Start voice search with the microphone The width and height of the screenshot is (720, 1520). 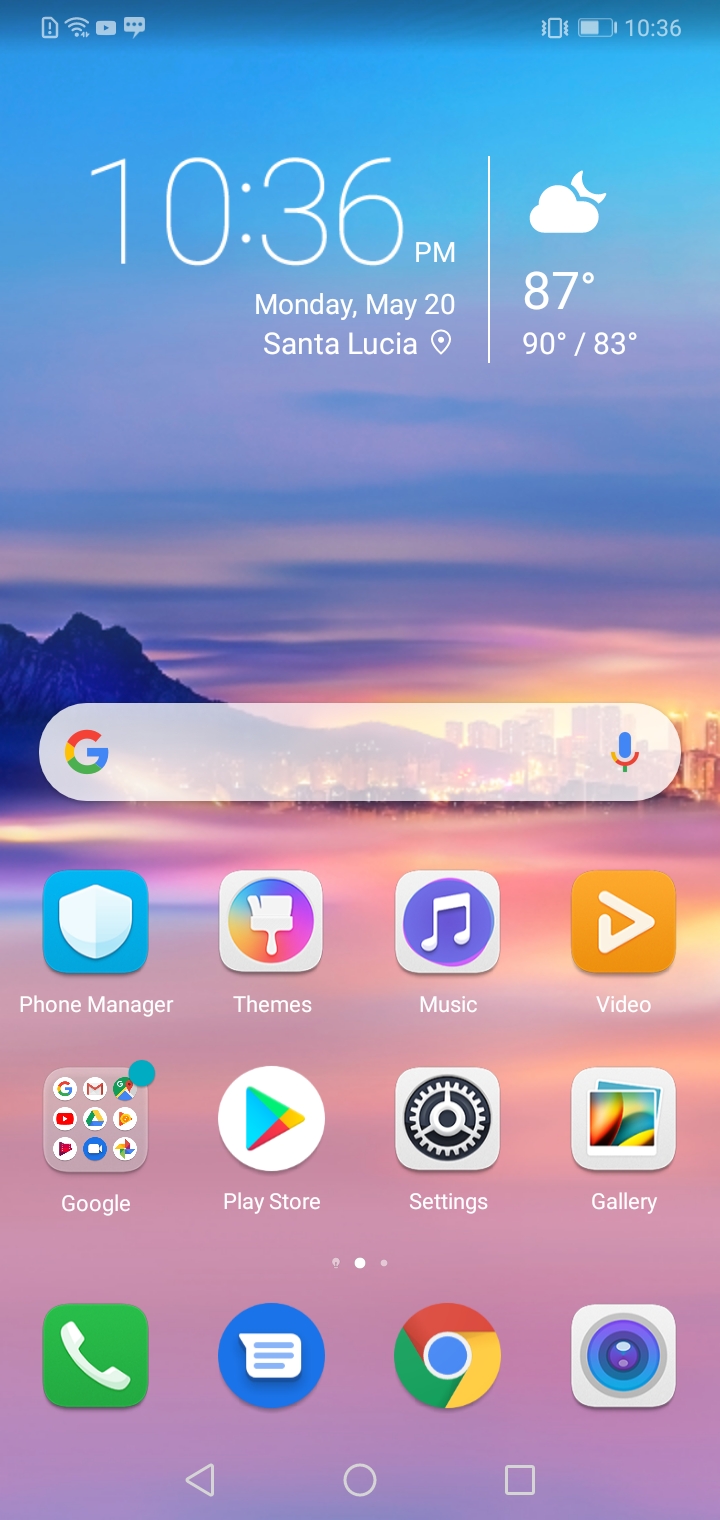point(625,752)
